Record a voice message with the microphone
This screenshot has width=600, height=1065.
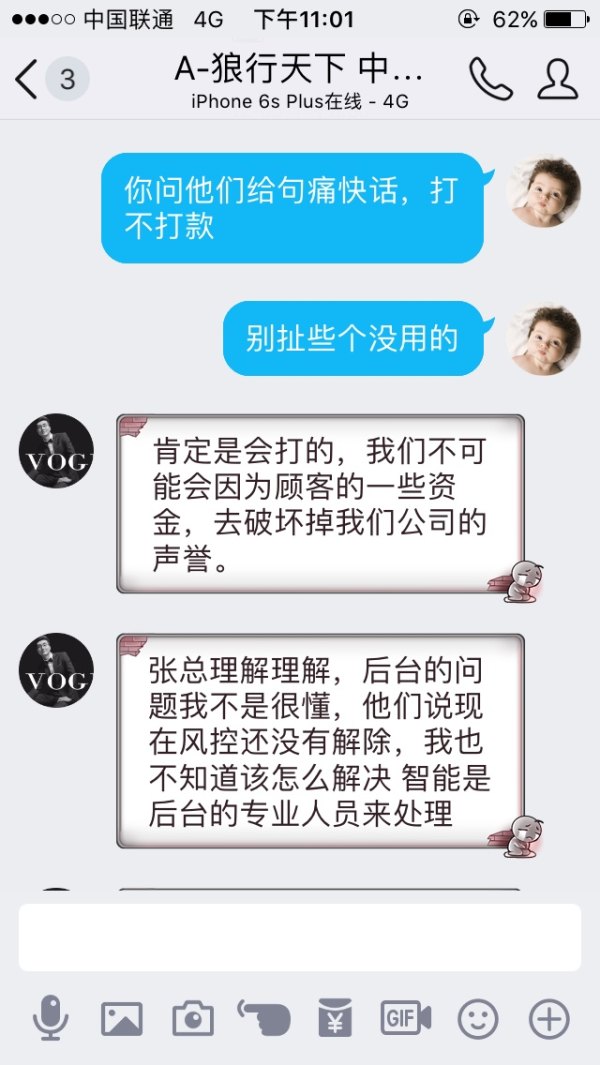[50, 1019]
